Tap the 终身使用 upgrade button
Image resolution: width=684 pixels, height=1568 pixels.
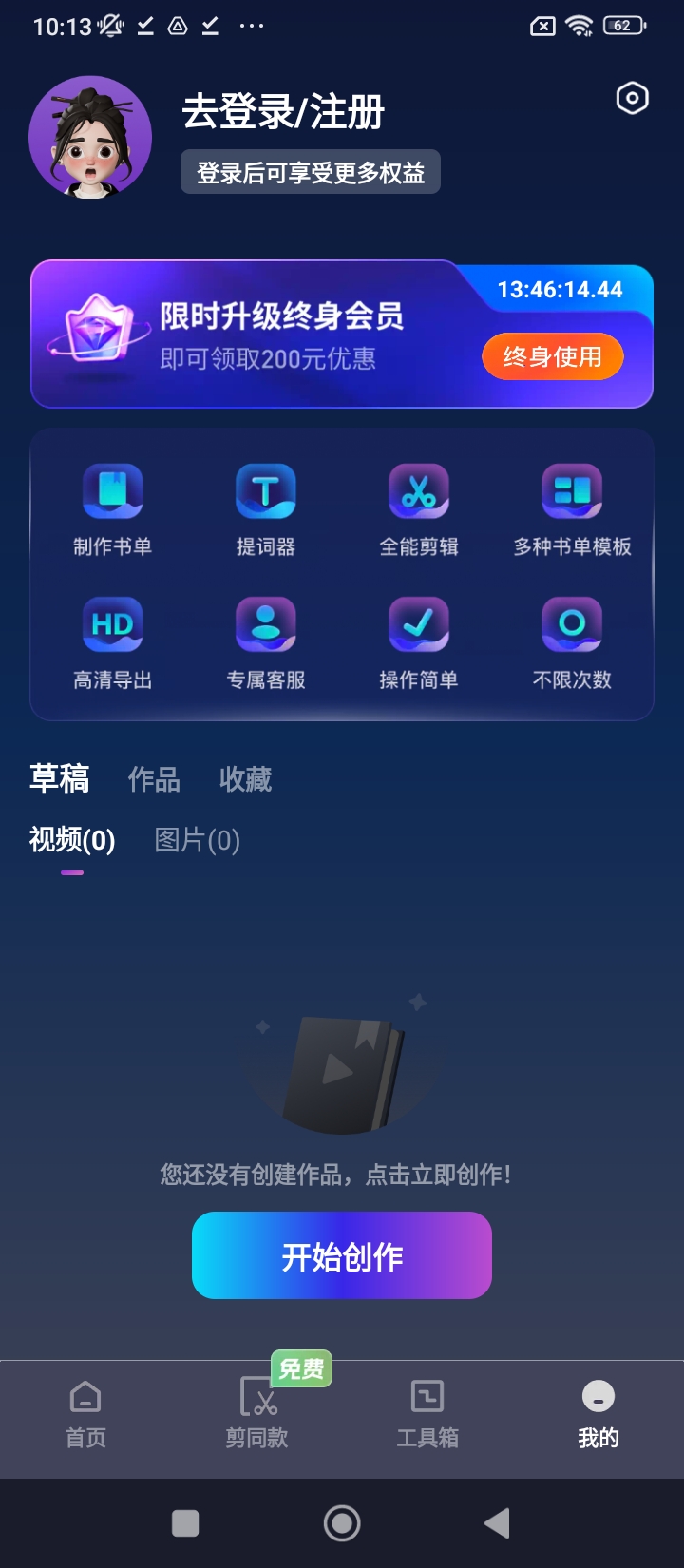[552, 356]
